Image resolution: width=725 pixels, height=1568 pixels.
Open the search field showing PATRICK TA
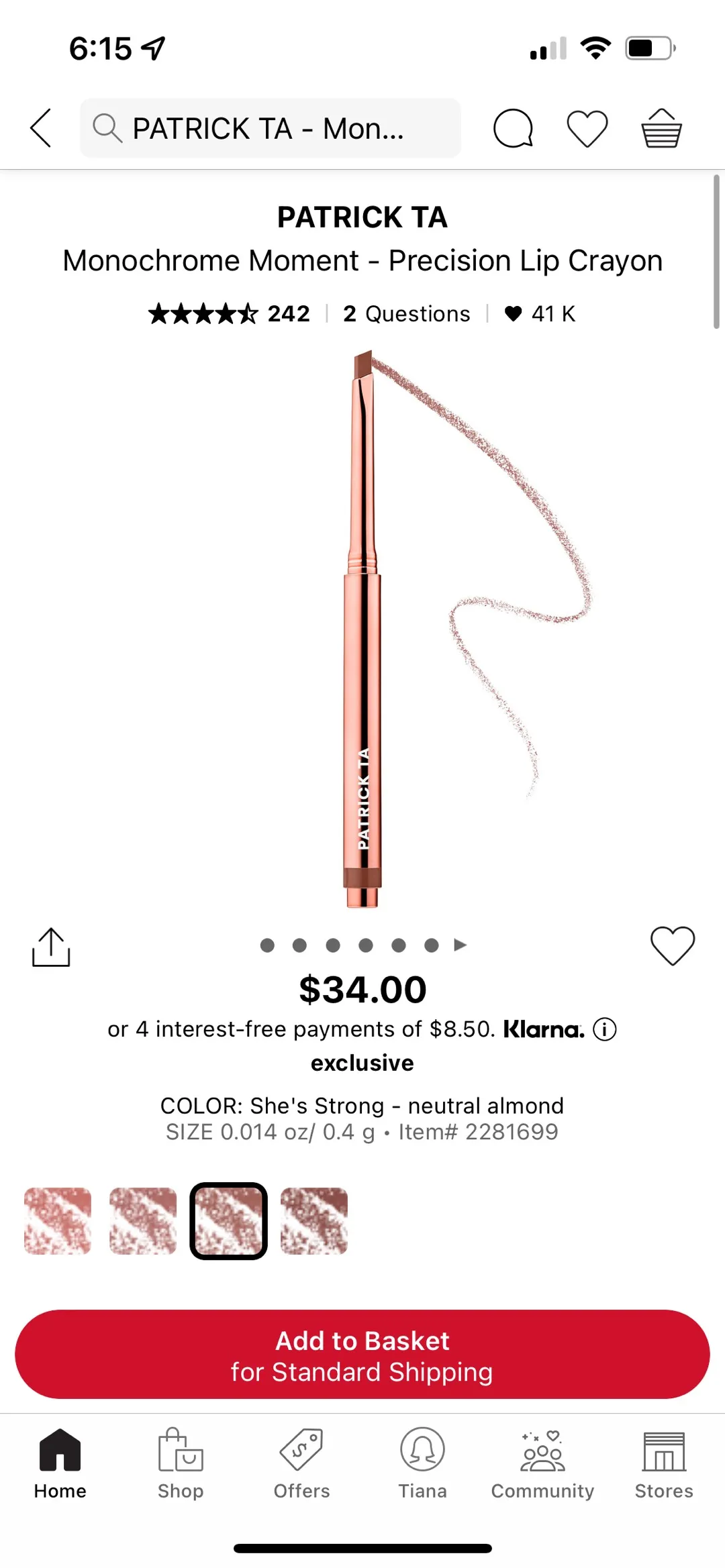tap(270, 128)
